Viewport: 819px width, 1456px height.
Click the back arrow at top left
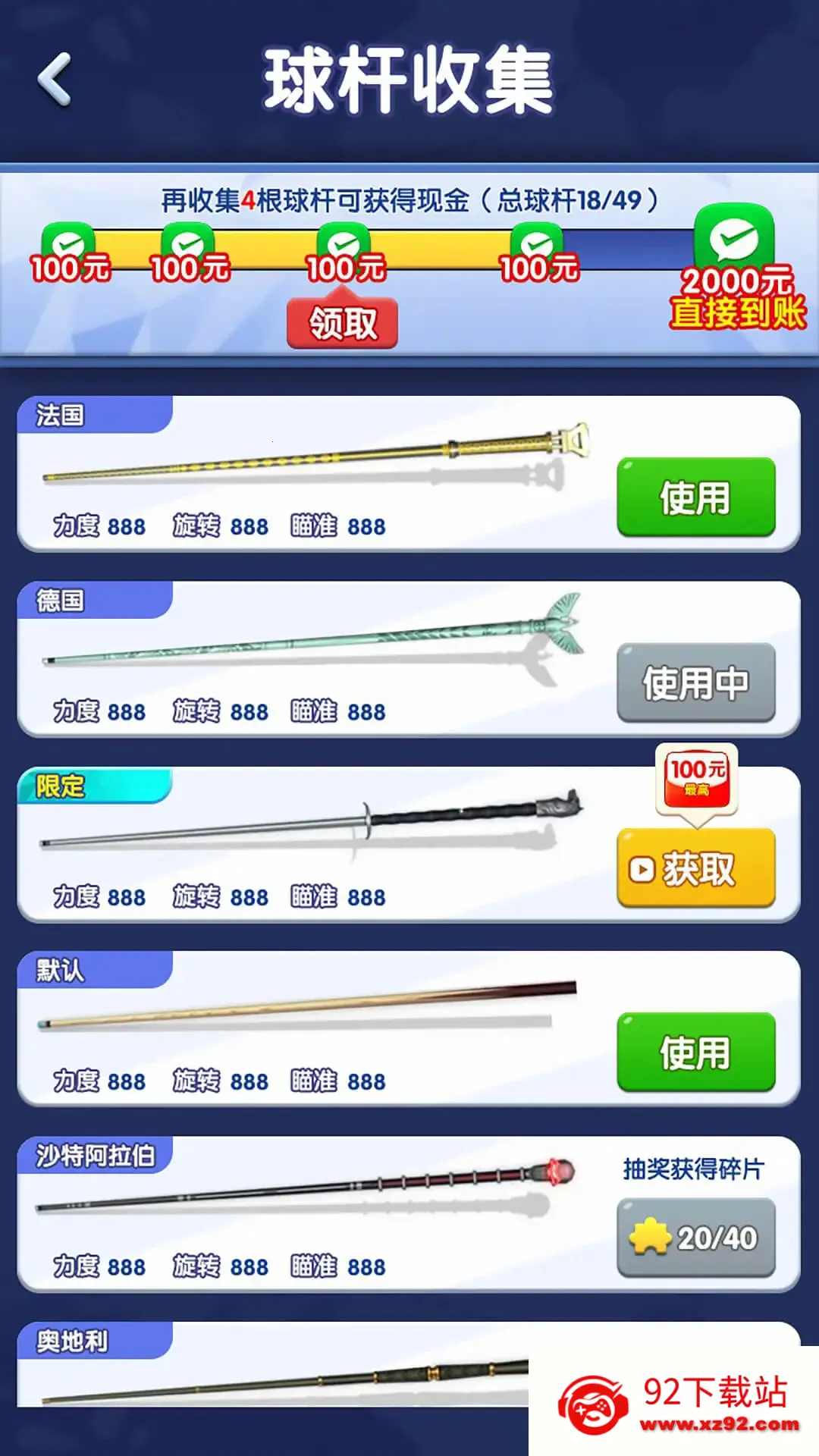pyautogui.click(x=55, y=78)
